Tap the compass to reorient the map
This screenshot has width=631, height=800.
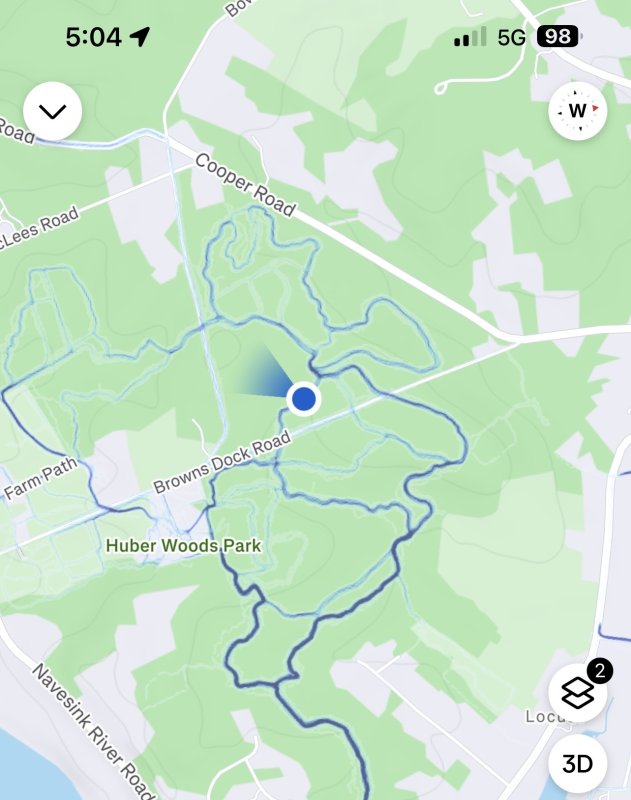(x=577, y=111)
